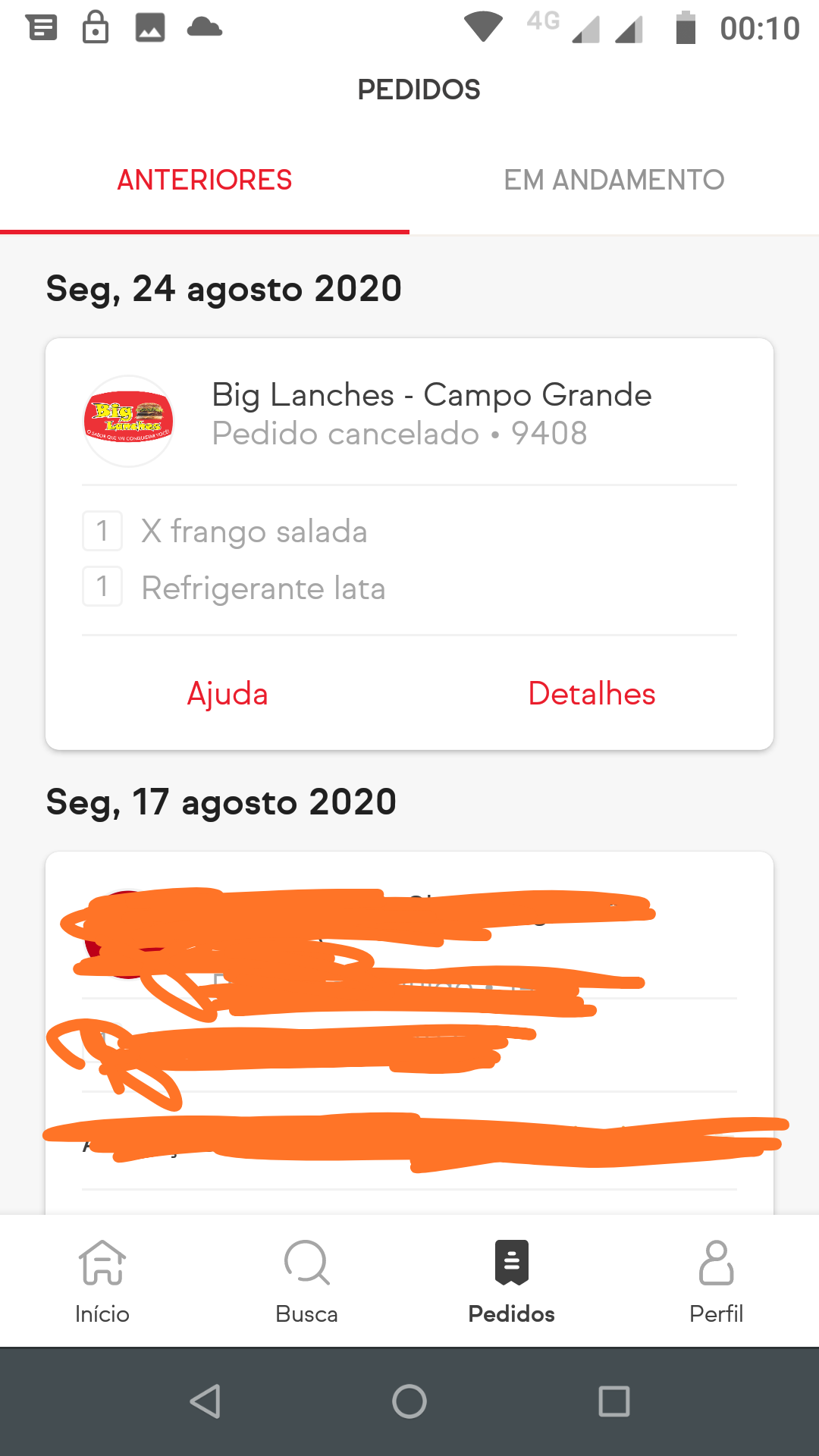Switch to the Em Andamento tab

614,180
